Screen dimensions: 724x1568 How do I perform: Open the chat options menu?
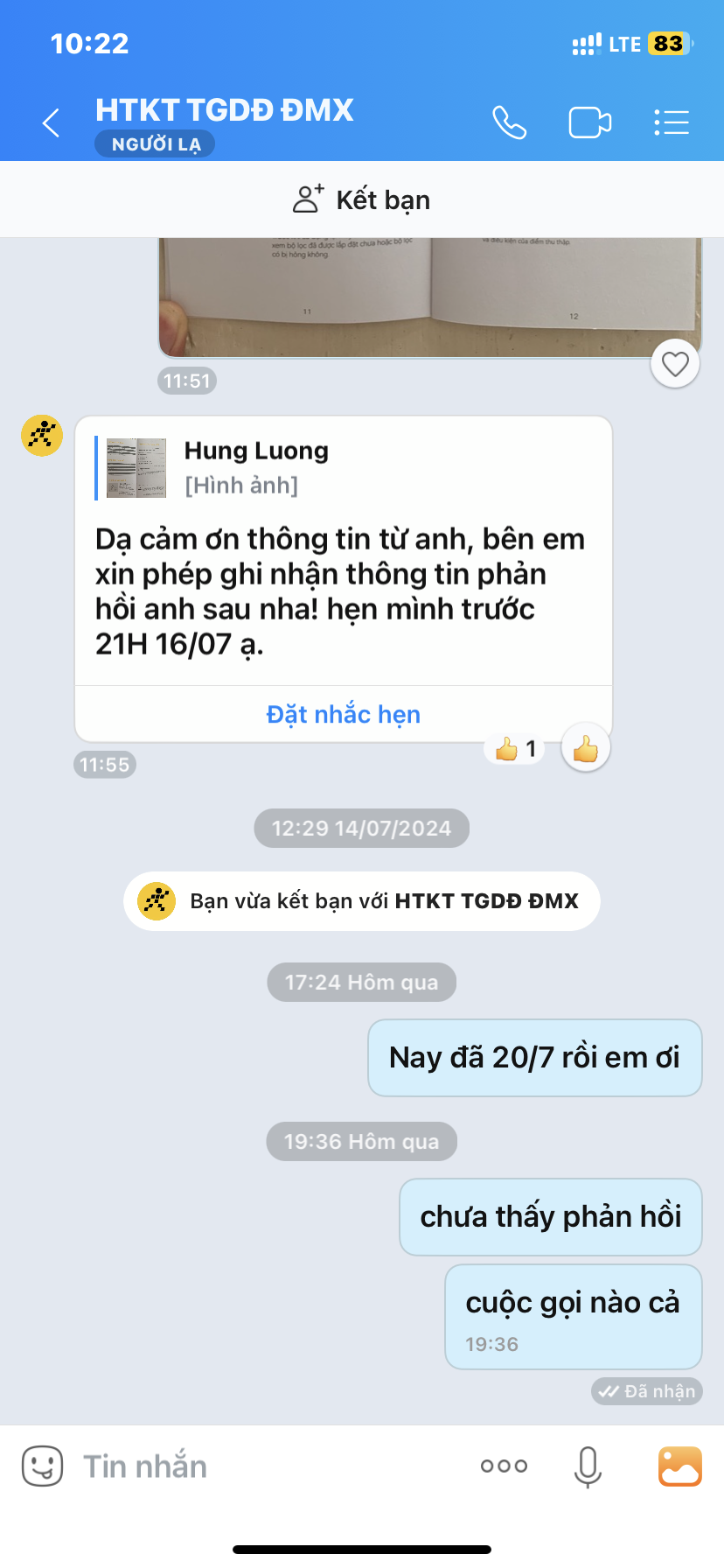[672, 122]
